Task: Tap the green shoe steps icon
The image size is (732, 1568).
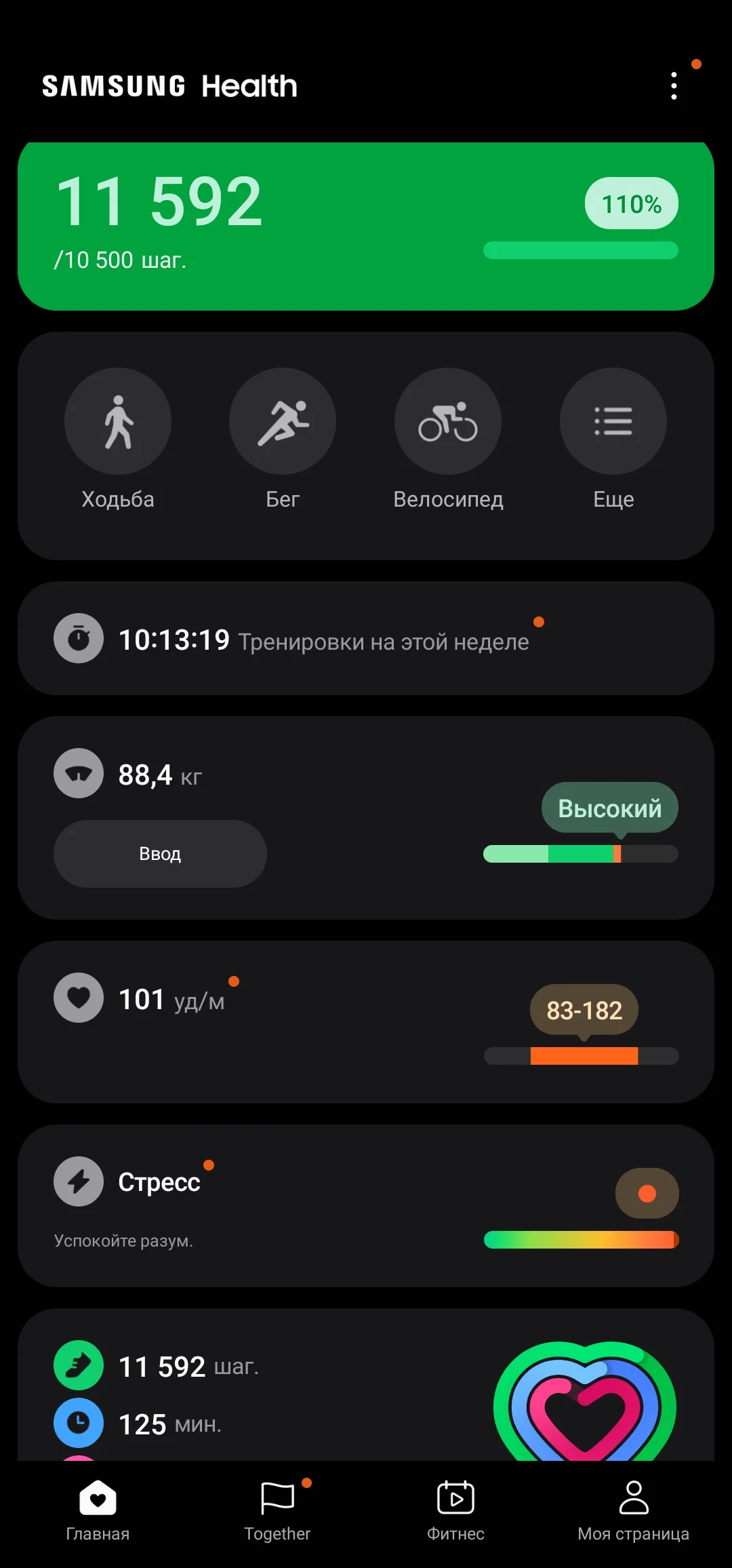Action: pyautogui.click(x=78, y=1365)
